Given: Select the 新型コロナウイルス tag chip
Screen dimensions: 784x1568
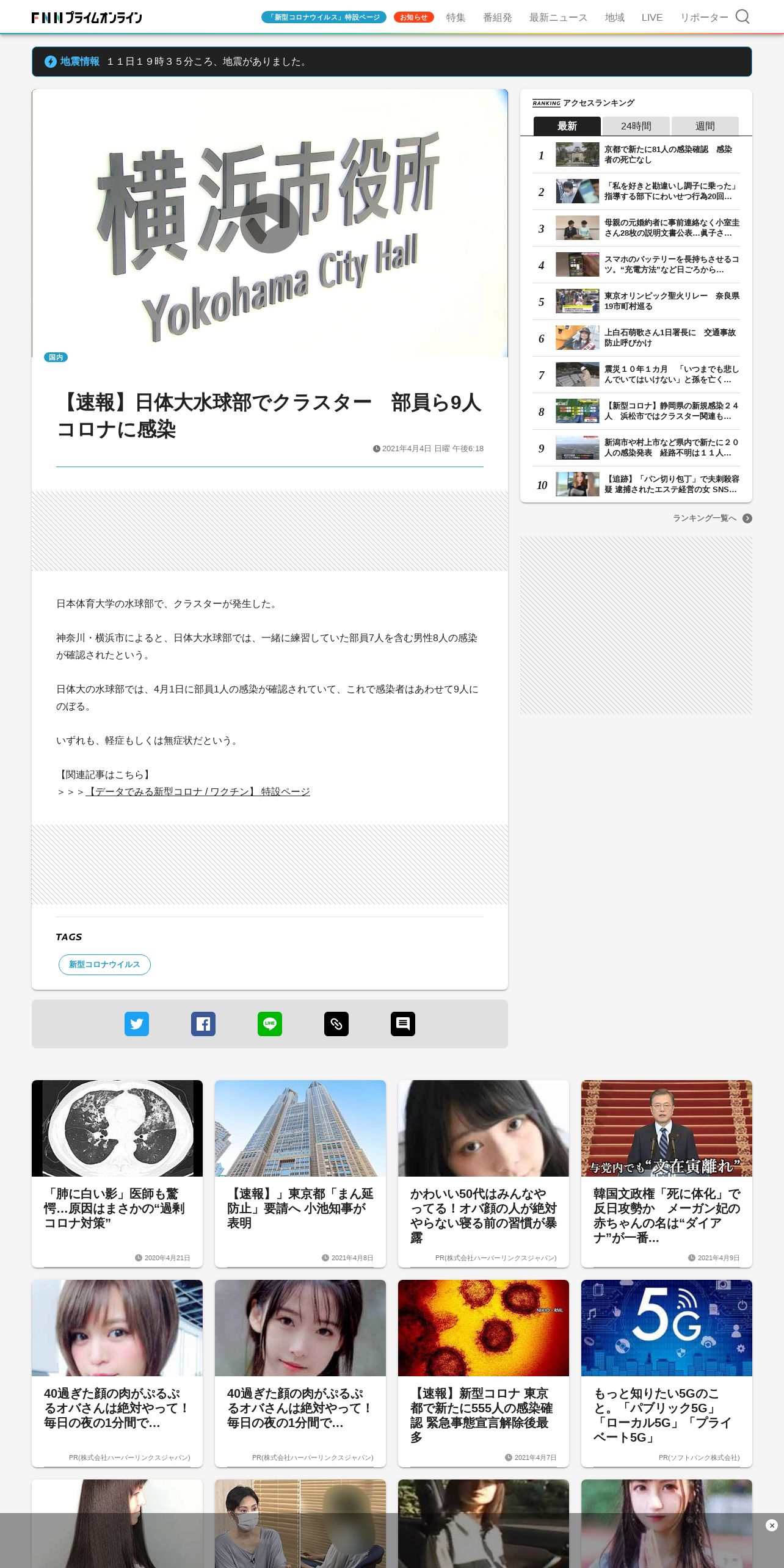Looking at the screenshot, I should [x=104, y=964].
